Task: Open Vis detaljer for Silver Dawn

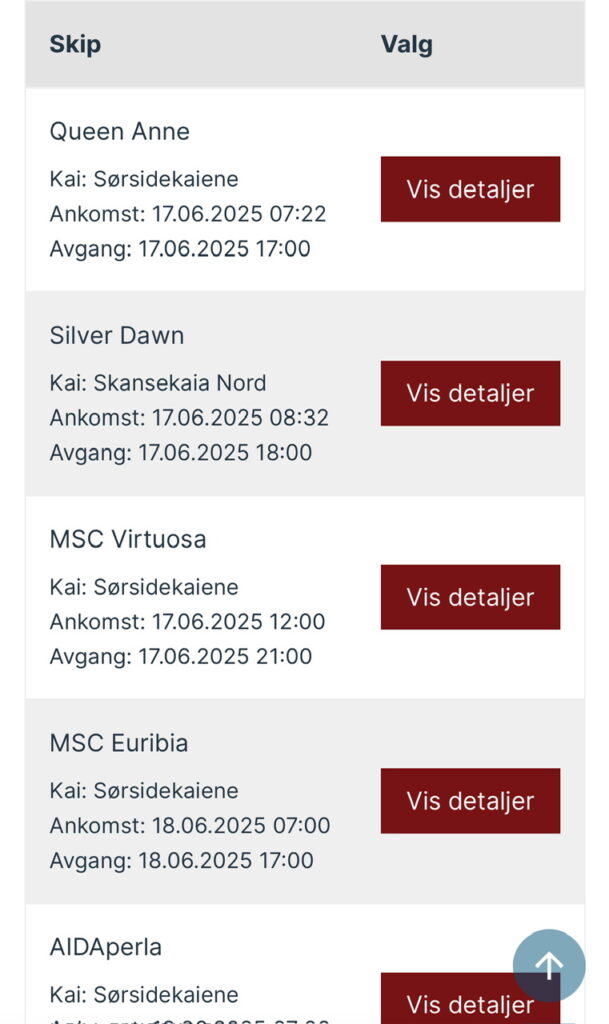Action: [x=470, y=393]
